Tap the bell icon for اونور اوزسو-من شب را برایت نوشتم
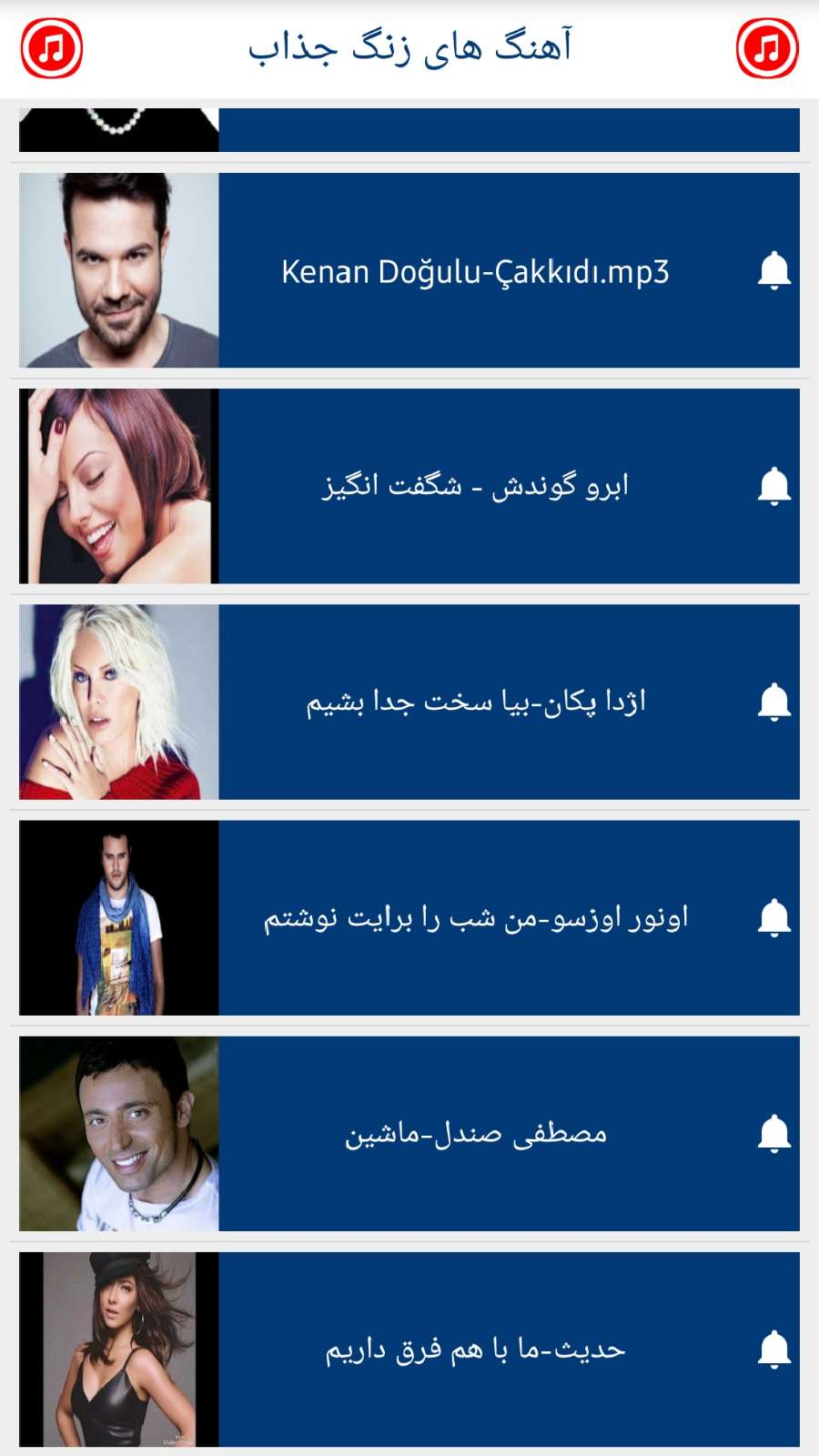 775,918
